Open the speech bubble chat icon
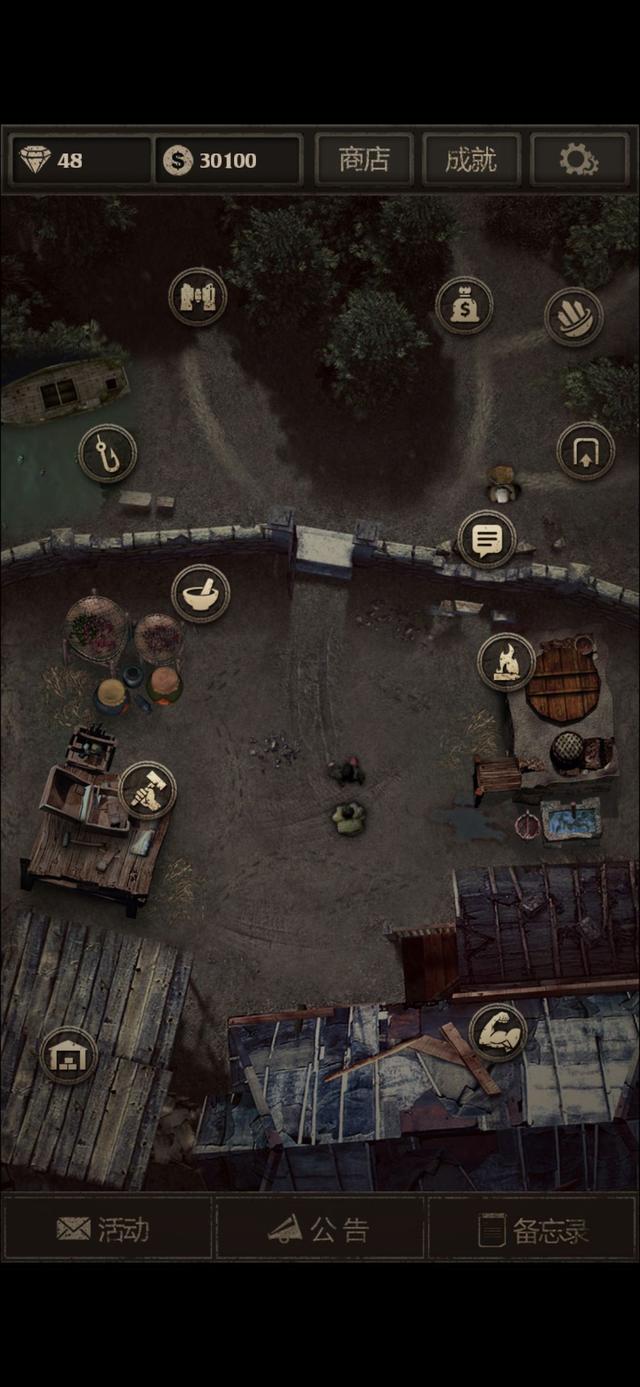Viewport: 640px width, 1387px height. tap(486, 540)
